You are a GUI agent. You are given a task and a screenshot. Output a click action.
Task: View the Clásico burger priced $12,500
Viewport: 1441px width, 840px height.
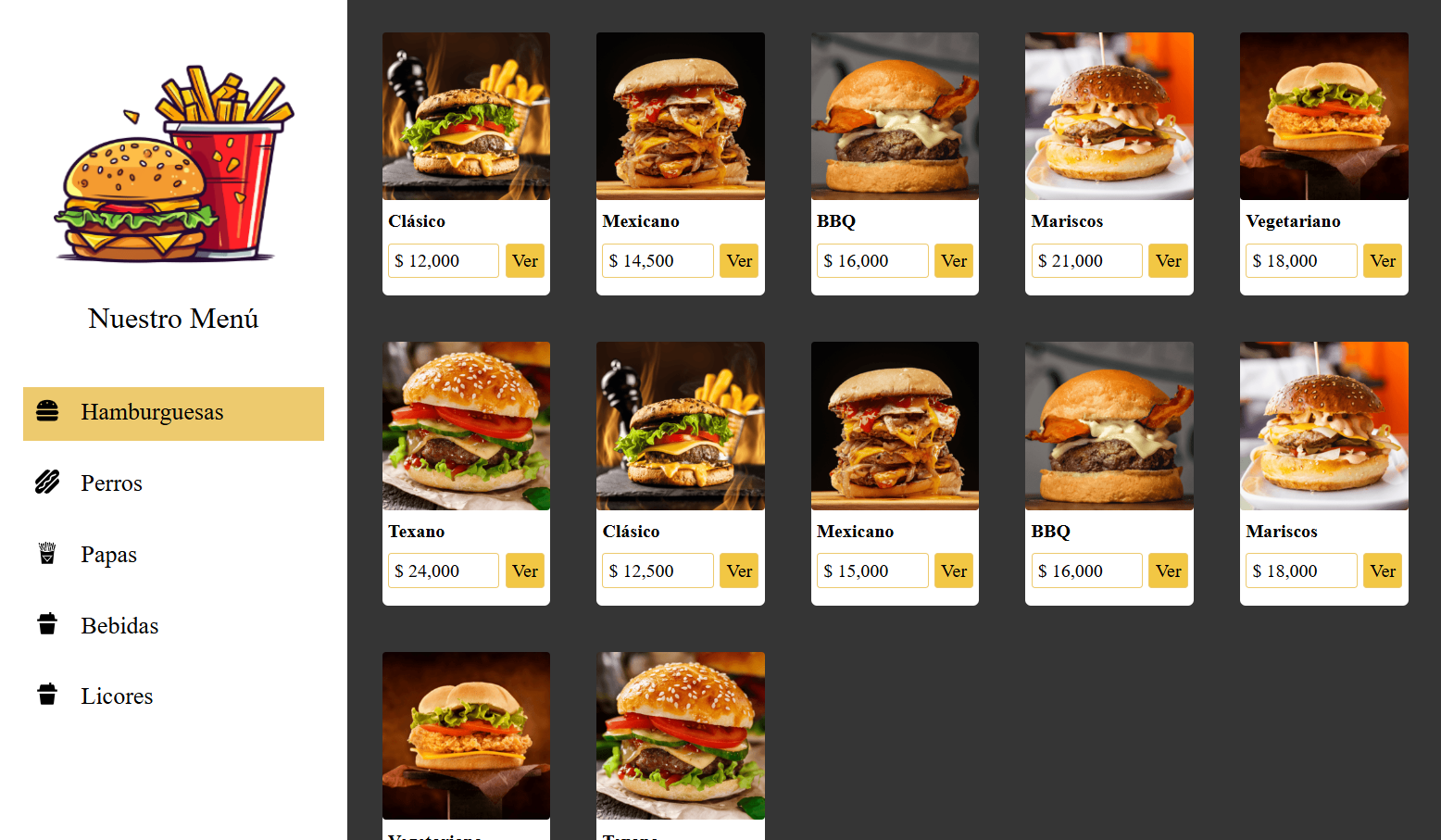coord(739,571)
